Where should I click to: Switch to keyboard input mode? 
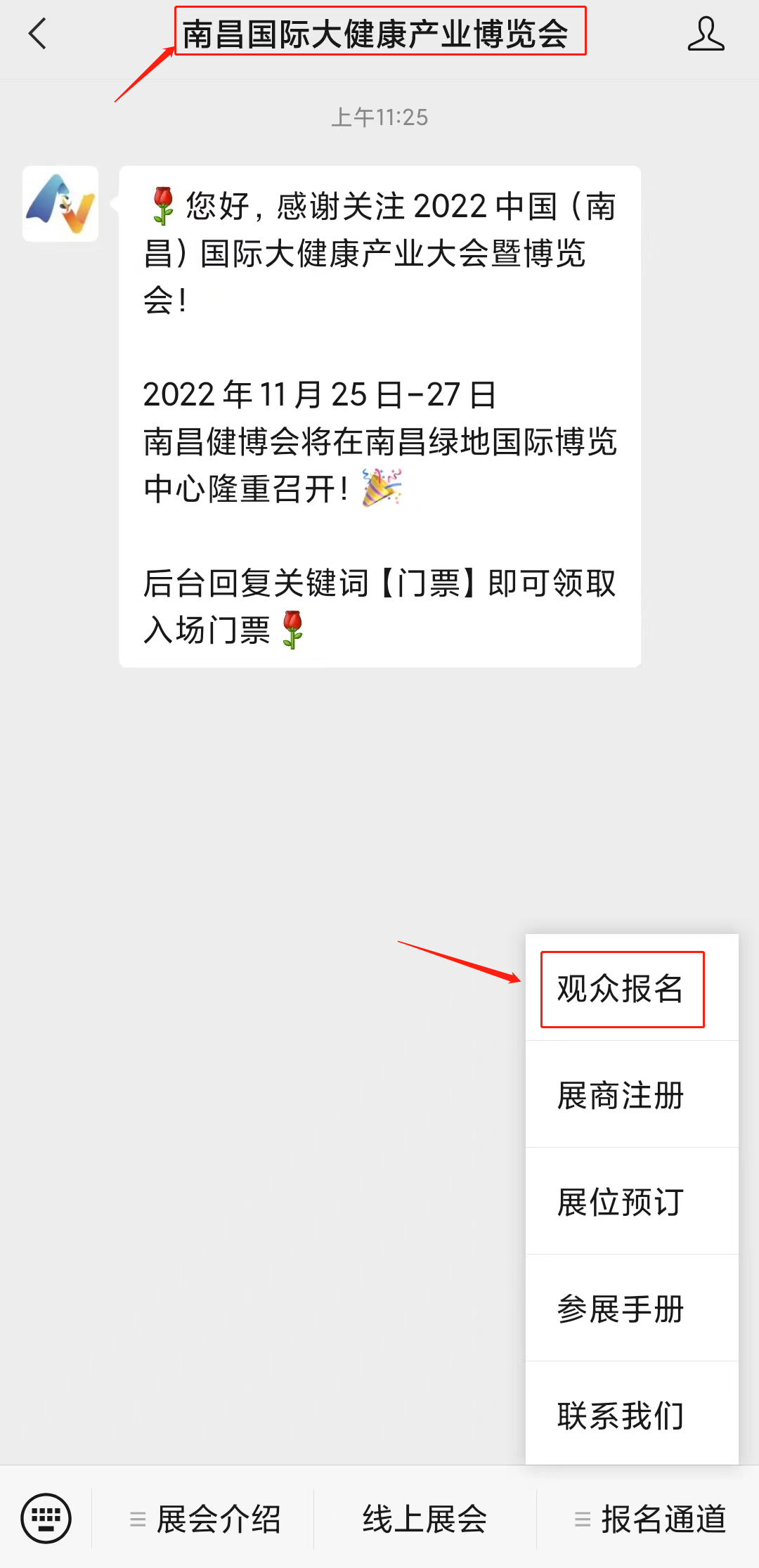coord(46,1519)
